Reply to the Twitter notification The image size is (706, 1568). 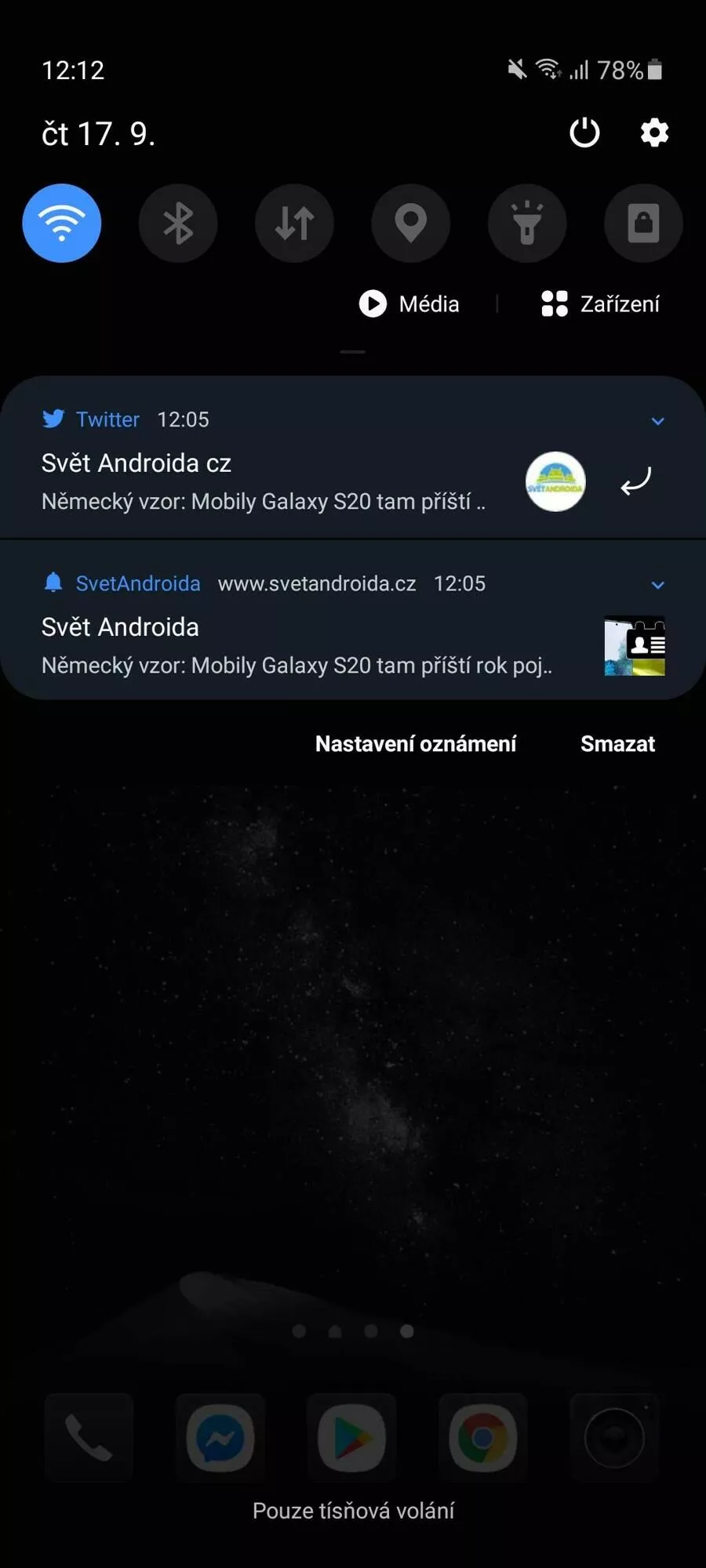[x=636, y=481]
